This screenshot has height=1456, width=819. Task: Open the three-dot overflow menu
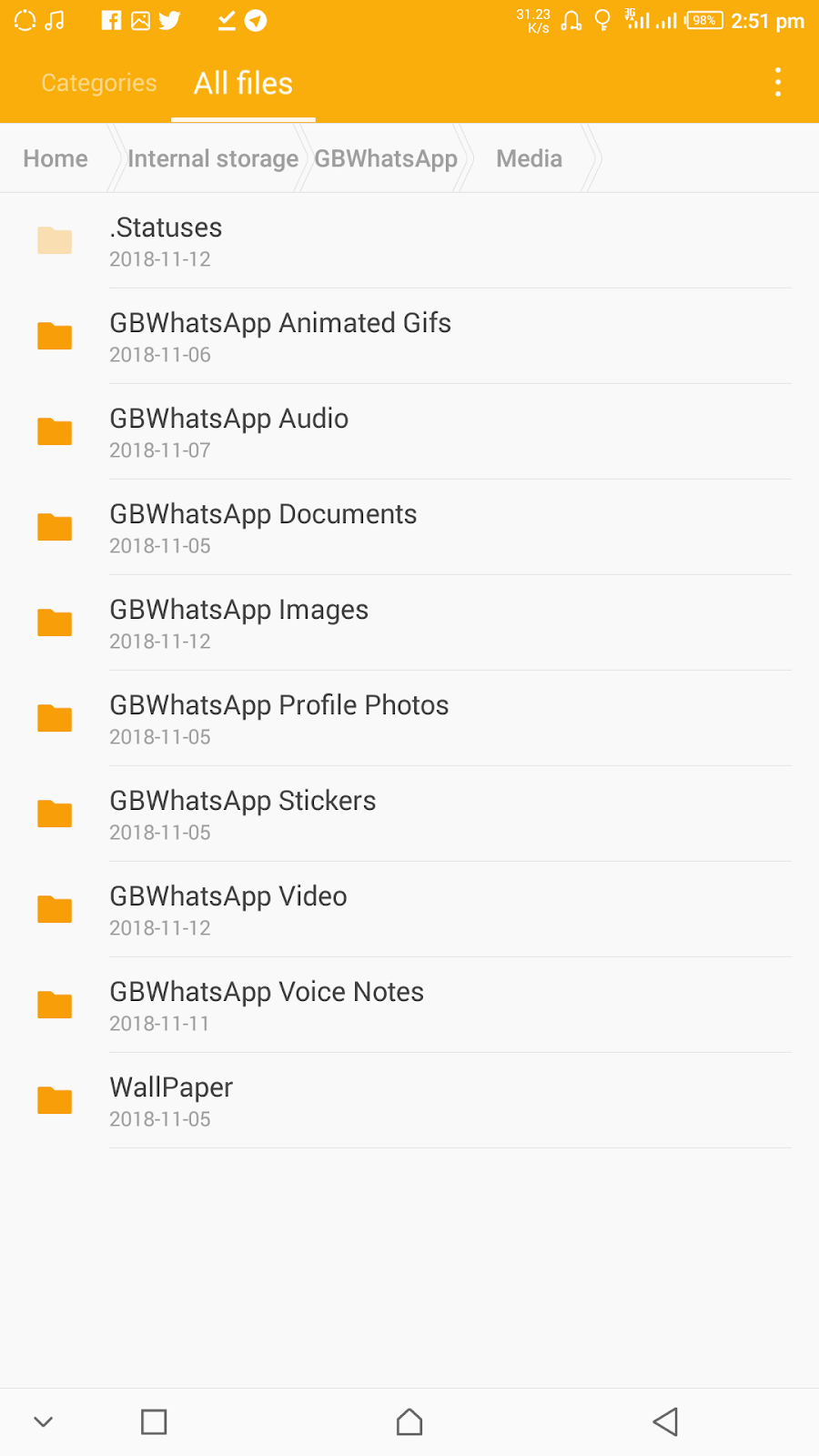tap(777, 82)
